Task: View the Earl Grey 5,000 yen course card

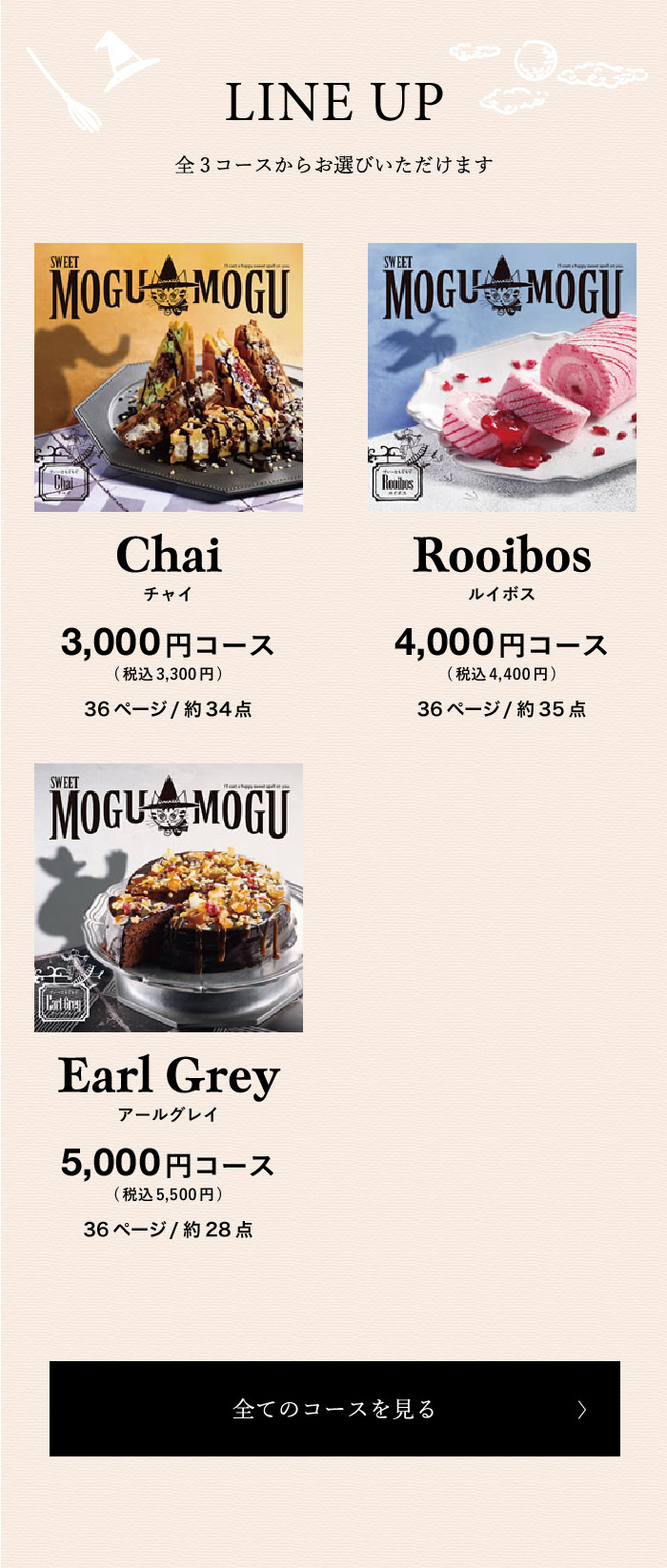Action: (169, 897)
